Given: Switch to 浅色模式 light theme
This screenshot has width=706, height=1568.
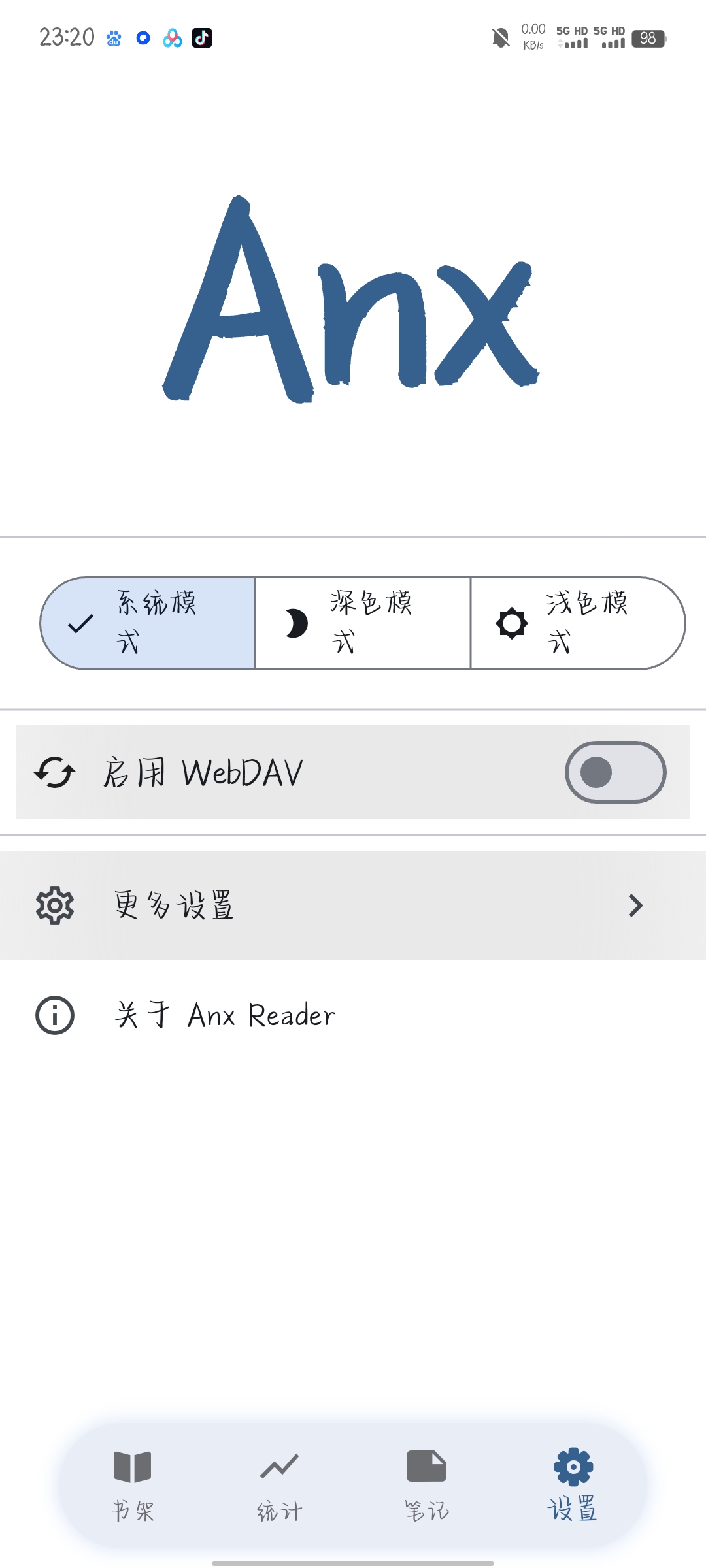Looking at the screenshot, I should pos(578,623).
